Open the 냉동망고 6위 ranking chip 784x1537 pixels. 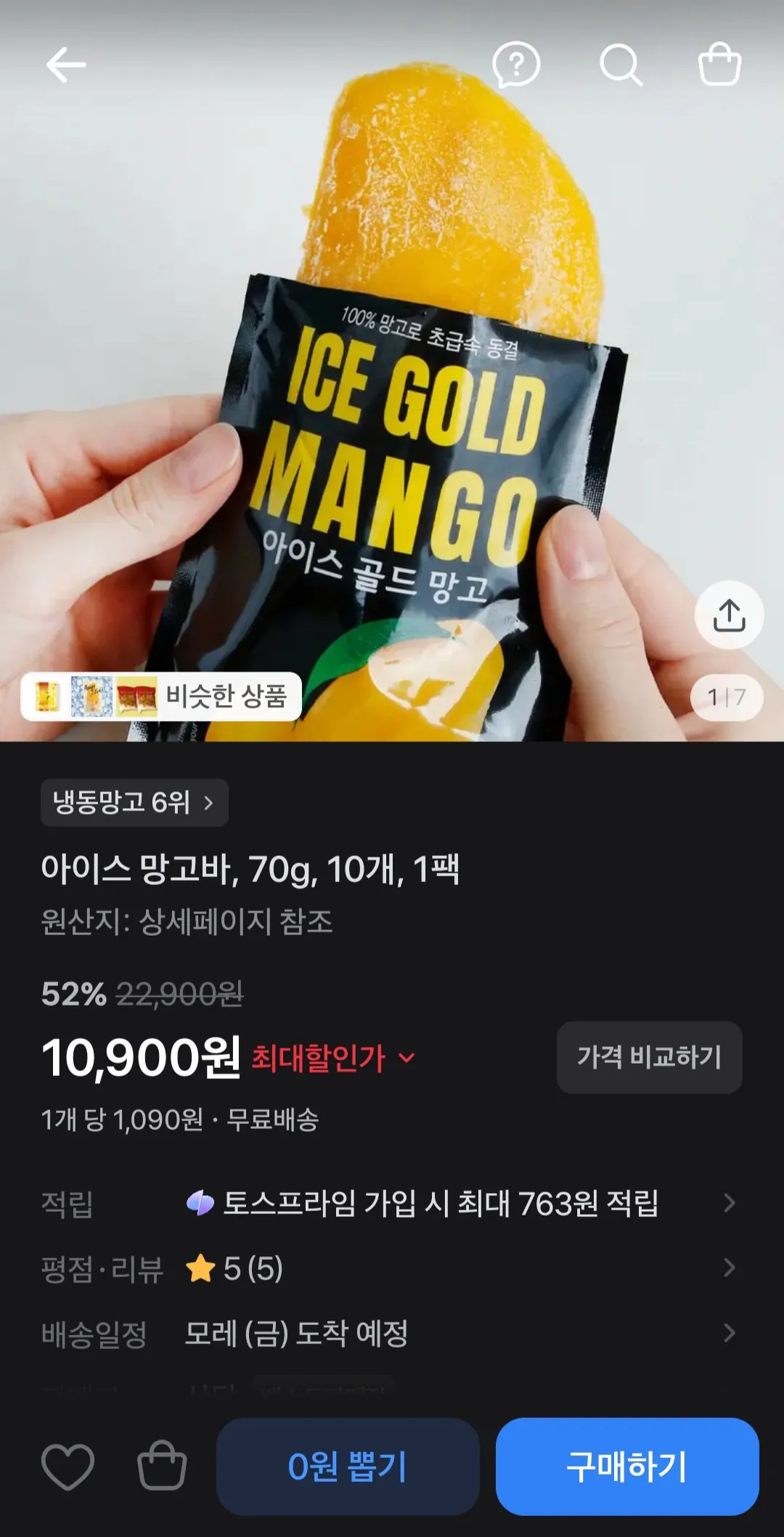134,802
